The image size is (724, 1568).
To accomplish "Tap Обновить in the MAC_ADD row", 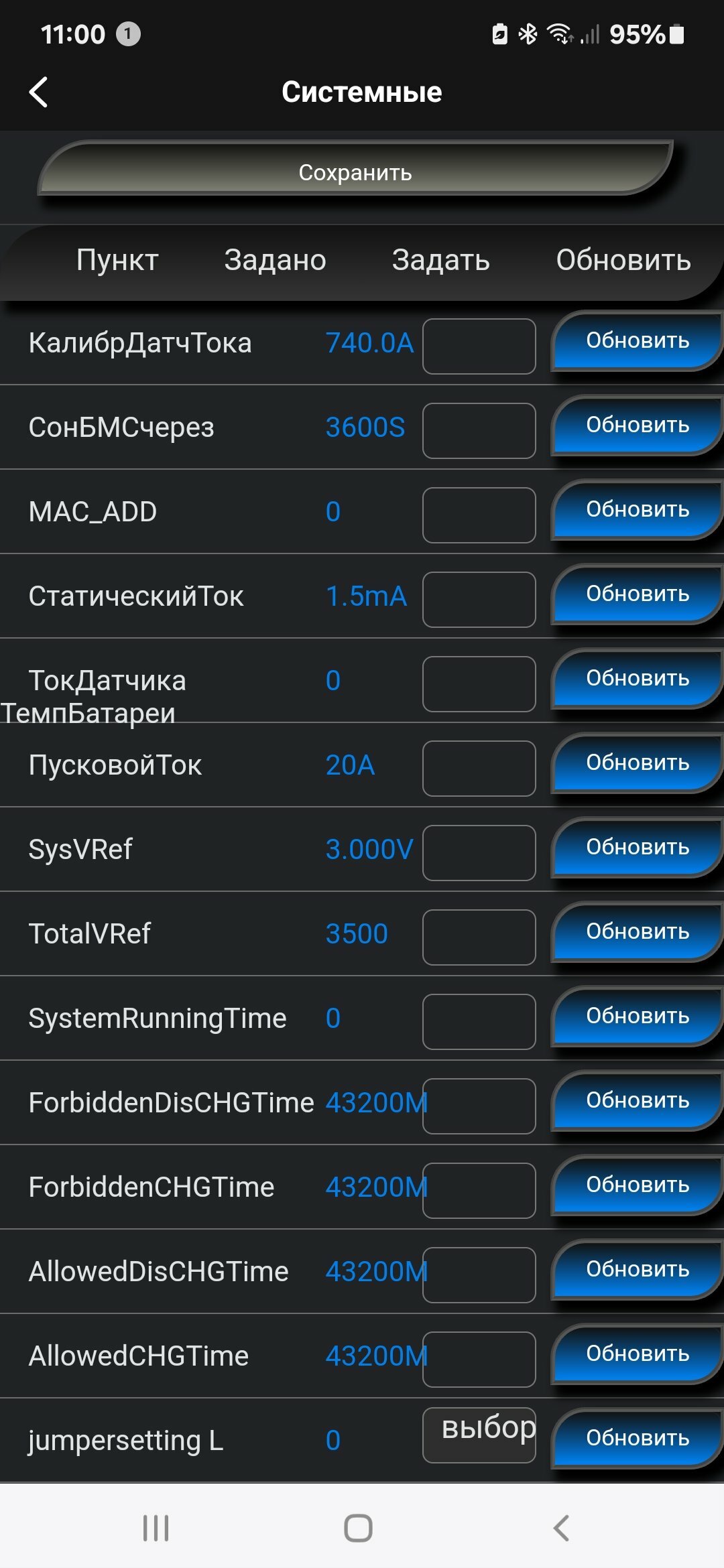I will pos(637,510).
